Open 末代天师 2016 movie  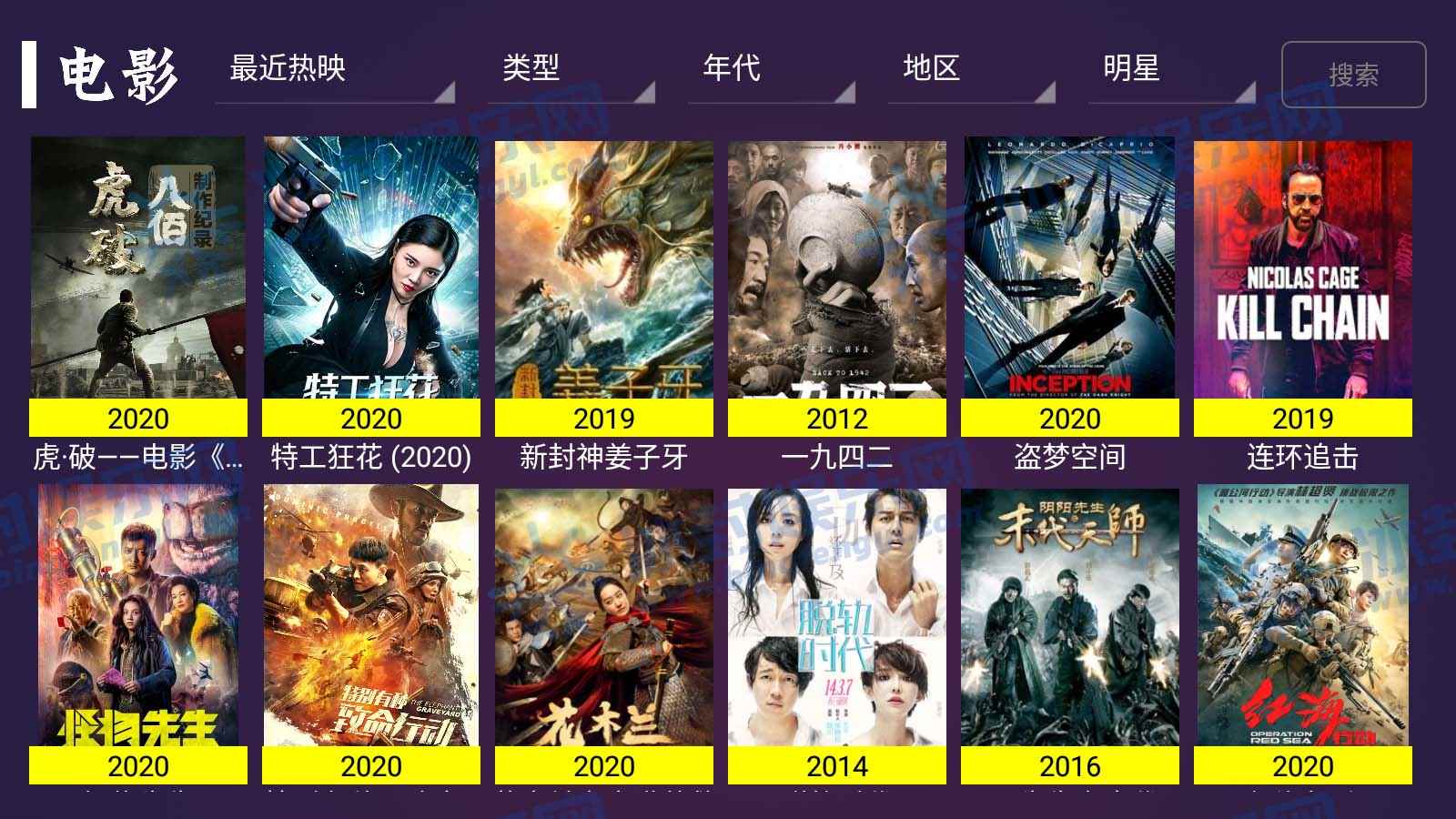[1070, 617]
